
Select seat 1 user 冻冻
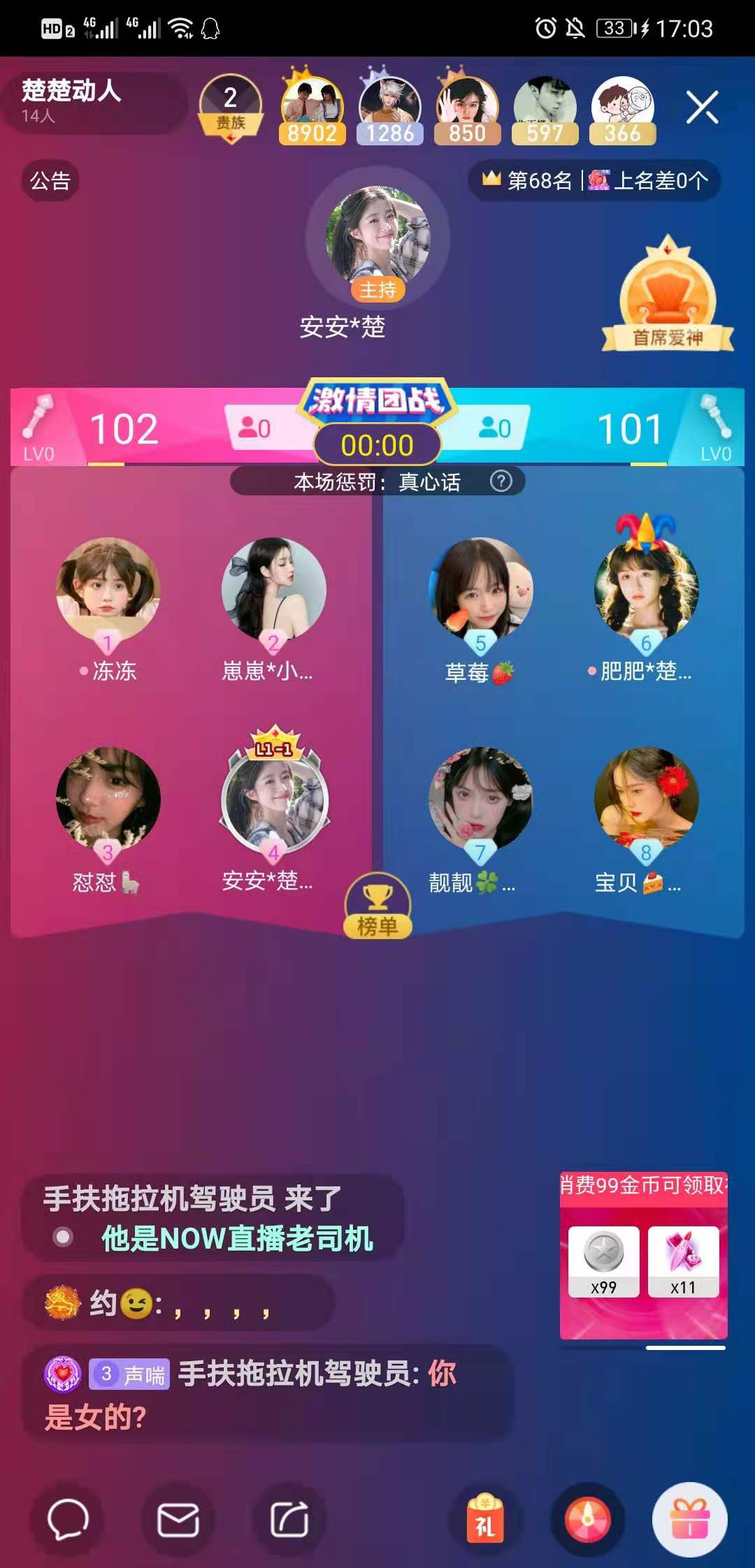[x=108, y=589]
